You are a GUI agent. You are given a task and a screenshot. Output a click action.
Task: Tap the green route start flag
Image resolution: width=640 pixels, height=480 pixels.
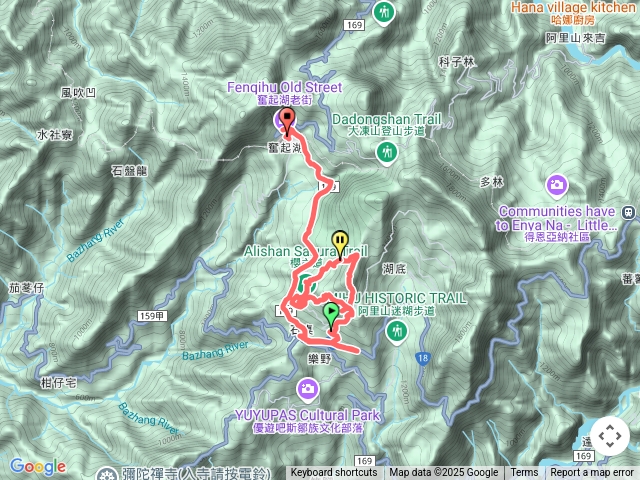pyautogui.click(x=330, y=312)
